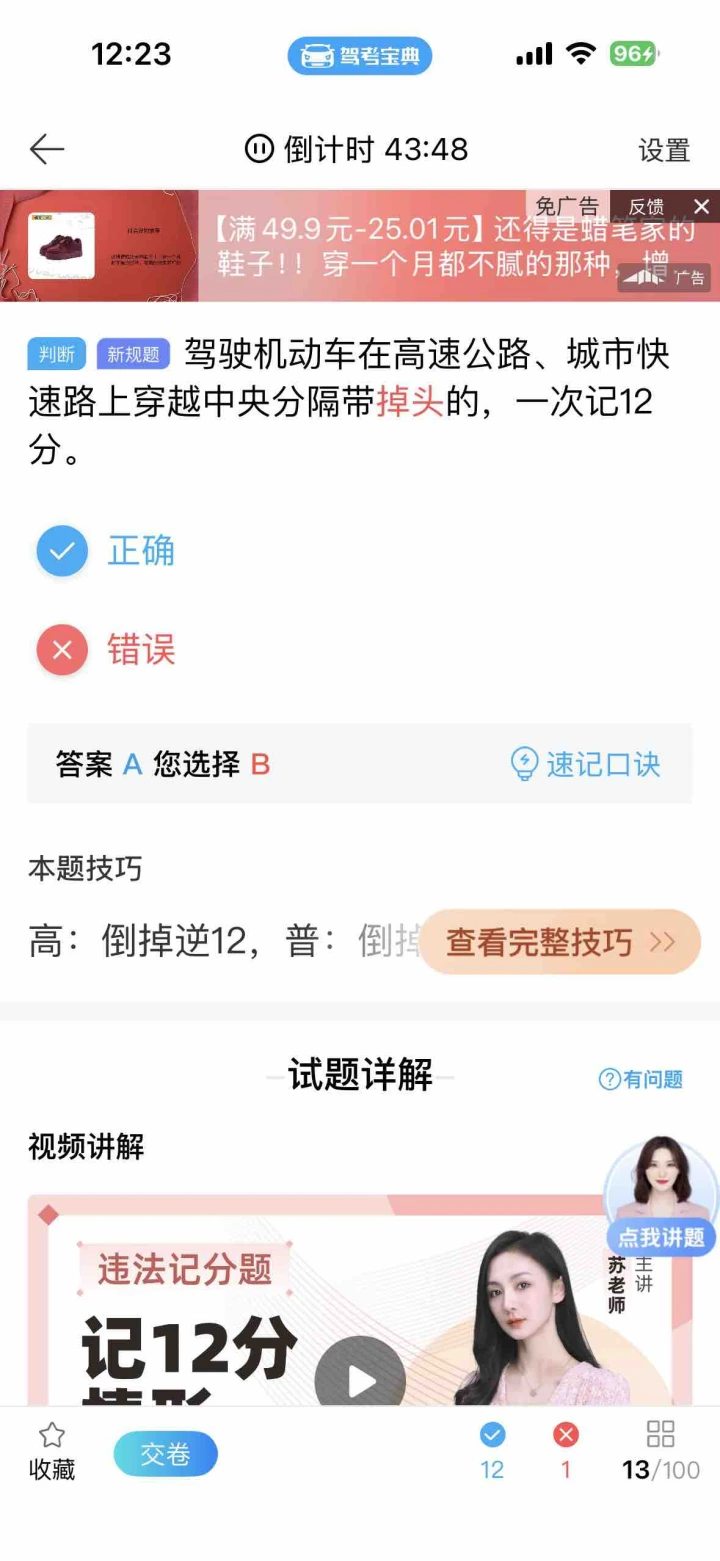Pause the 倒计时 countdown timer
This screenshot has height=1561, width=720.
tap(259, 150)
